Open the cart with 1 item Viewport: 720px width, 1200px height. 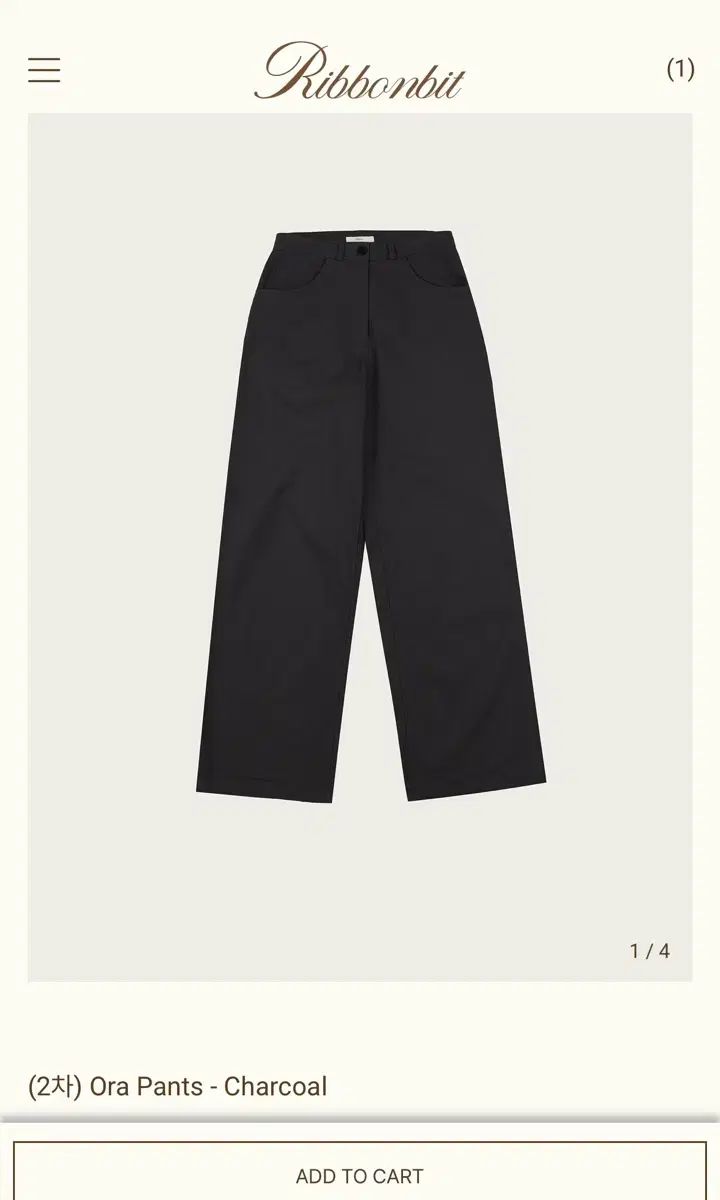pyautogui.click(x=680, y=69)
